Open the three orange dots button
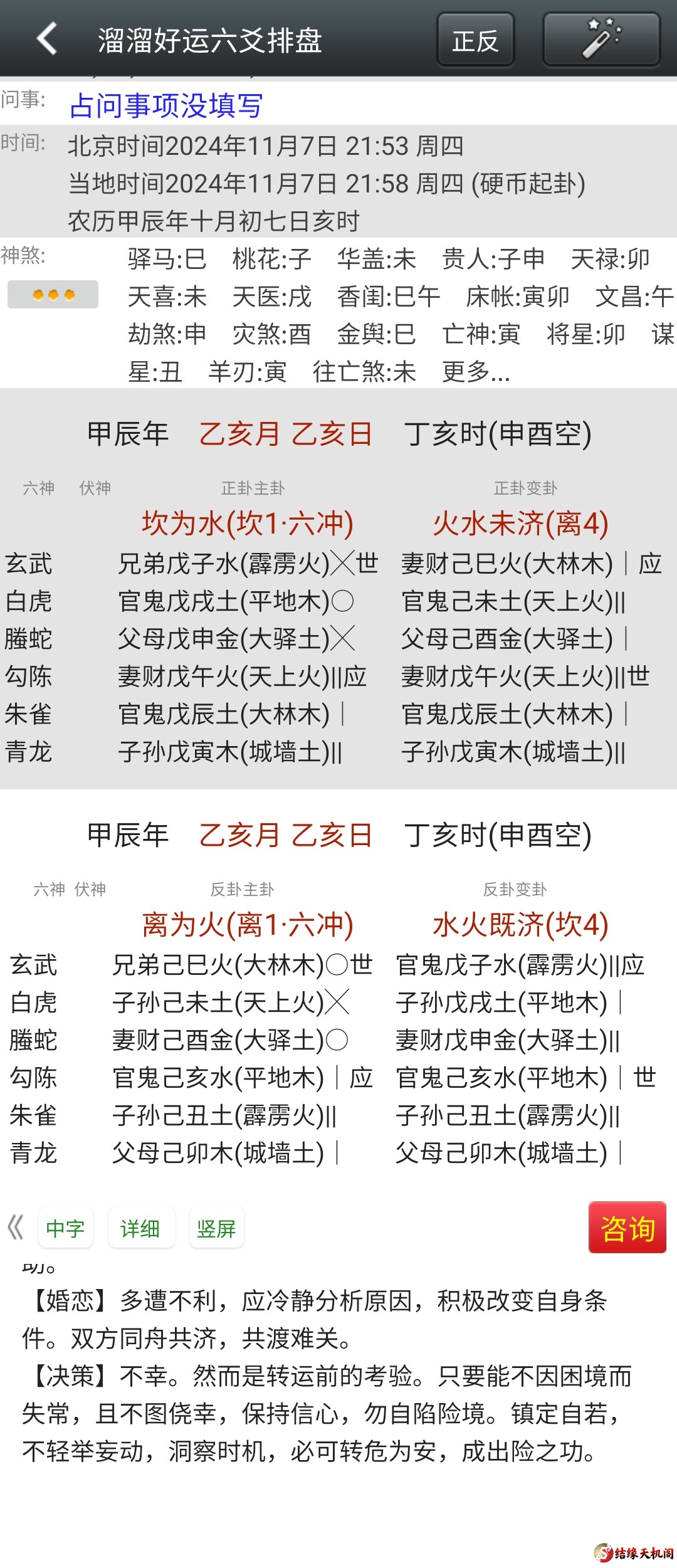677x1568 pixels. [x=53, y=294]
